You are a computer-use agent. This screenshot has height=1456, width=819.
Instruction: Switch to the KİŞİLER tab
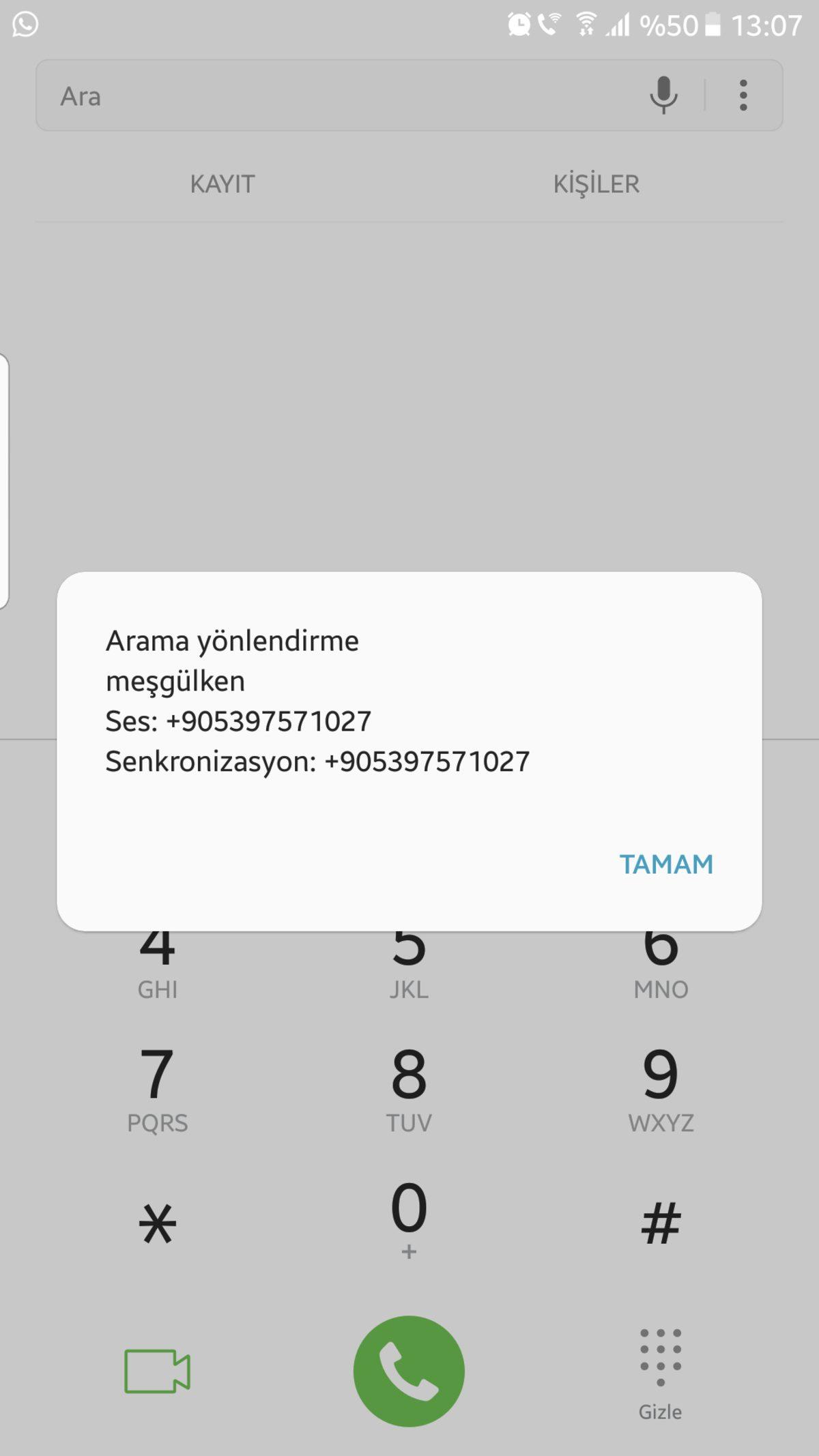pyautogui.click(x=597, y=183)
